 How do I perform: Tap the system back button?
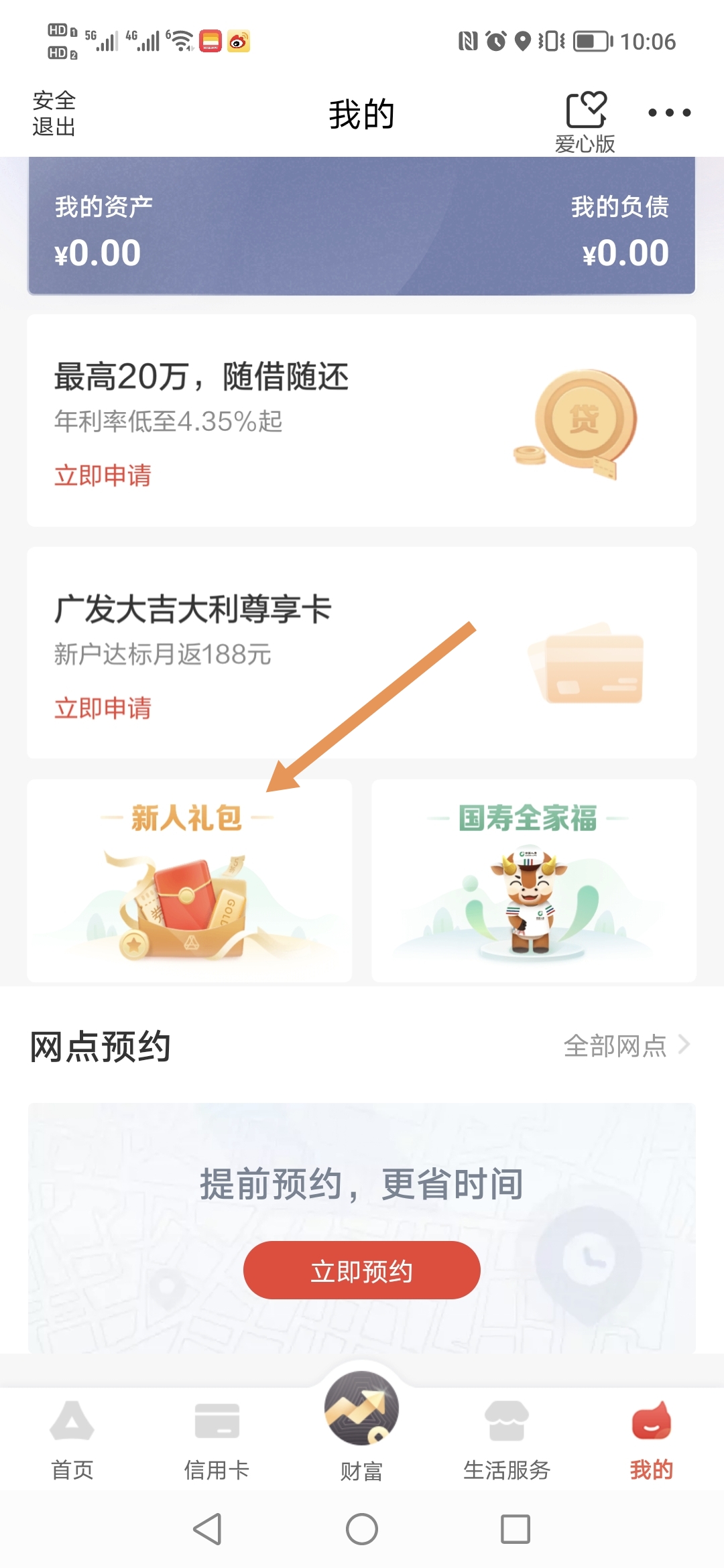[208, 1529]
